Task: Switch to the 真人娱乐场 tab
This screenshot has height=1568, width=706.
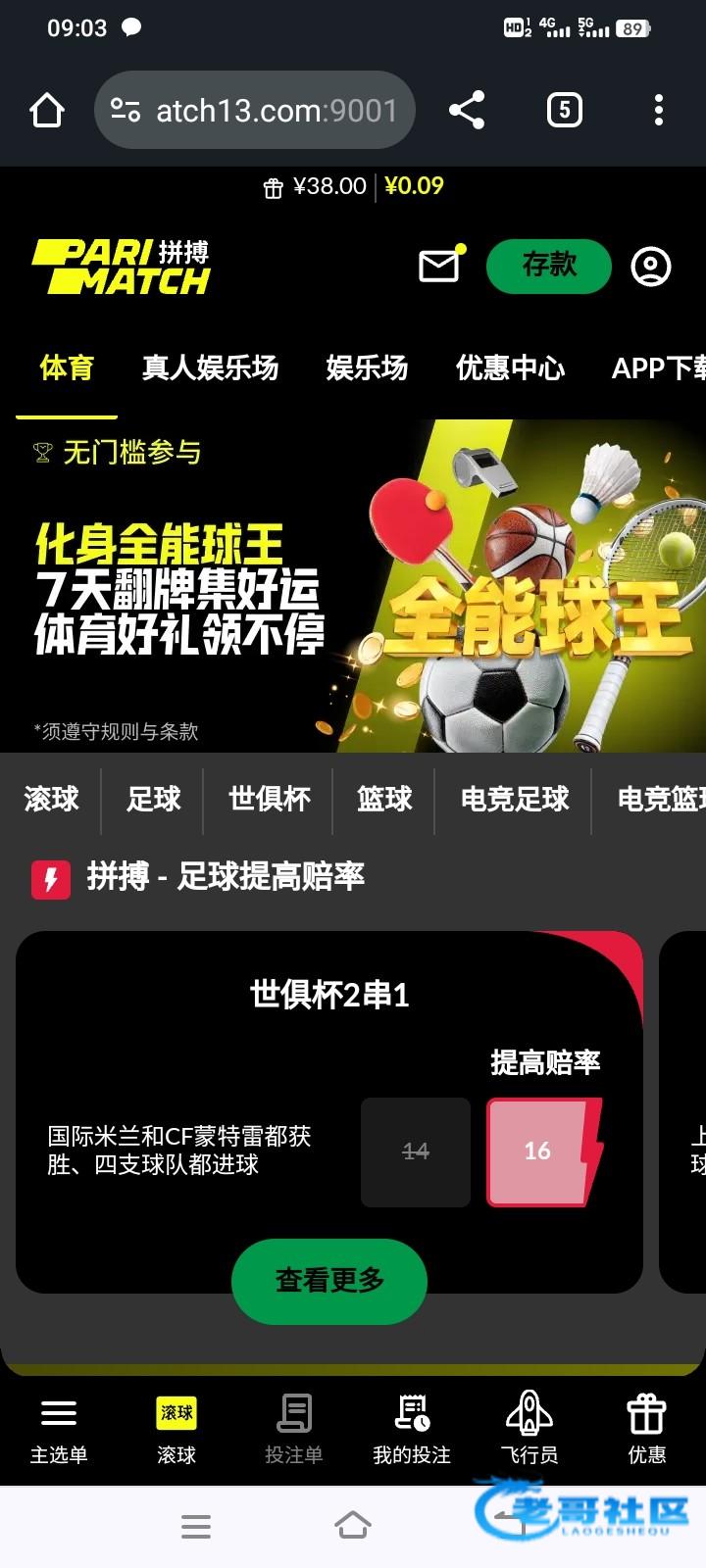Action: [210, 368]
